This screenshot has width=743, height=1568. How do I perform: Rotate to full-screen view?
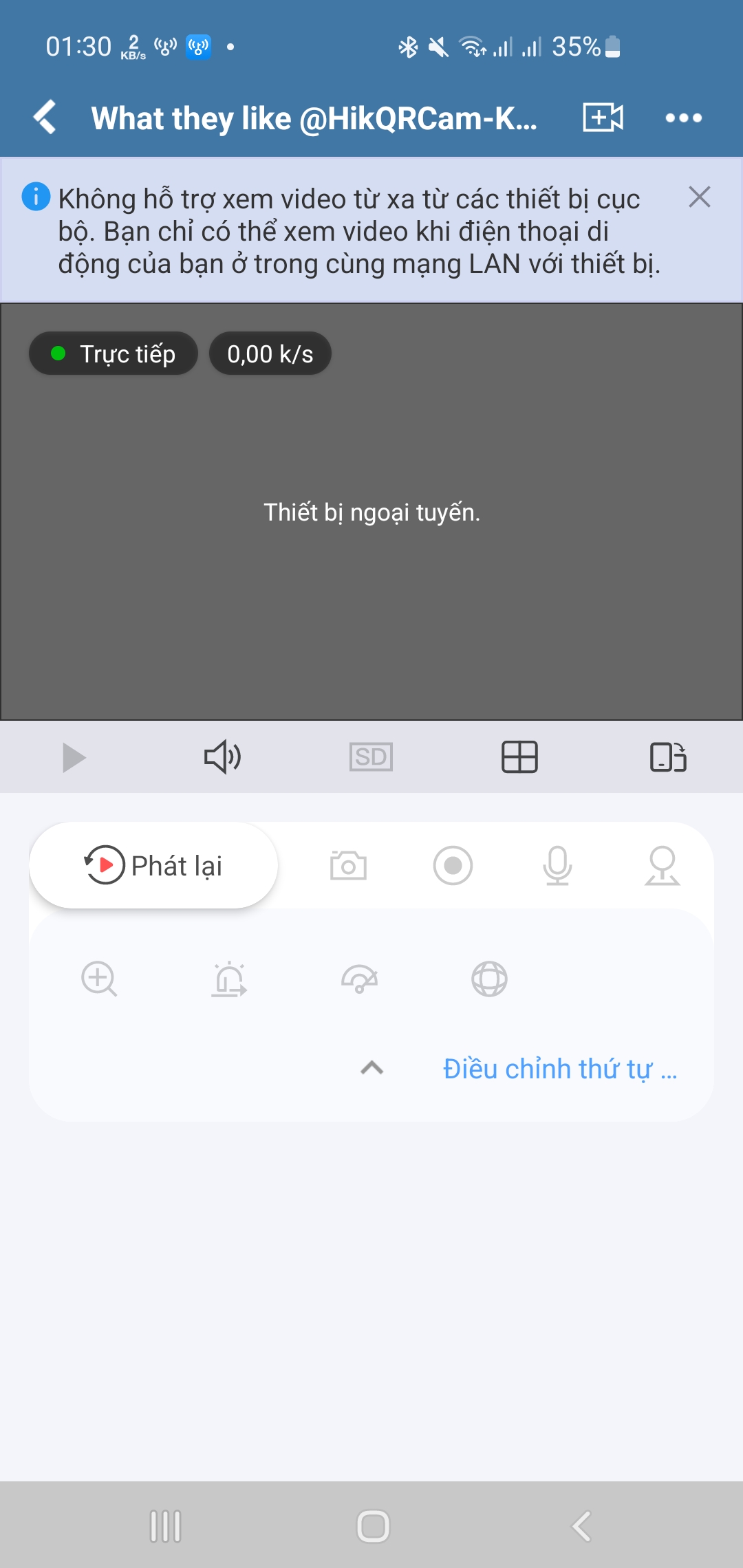click(x=668, y=757)
